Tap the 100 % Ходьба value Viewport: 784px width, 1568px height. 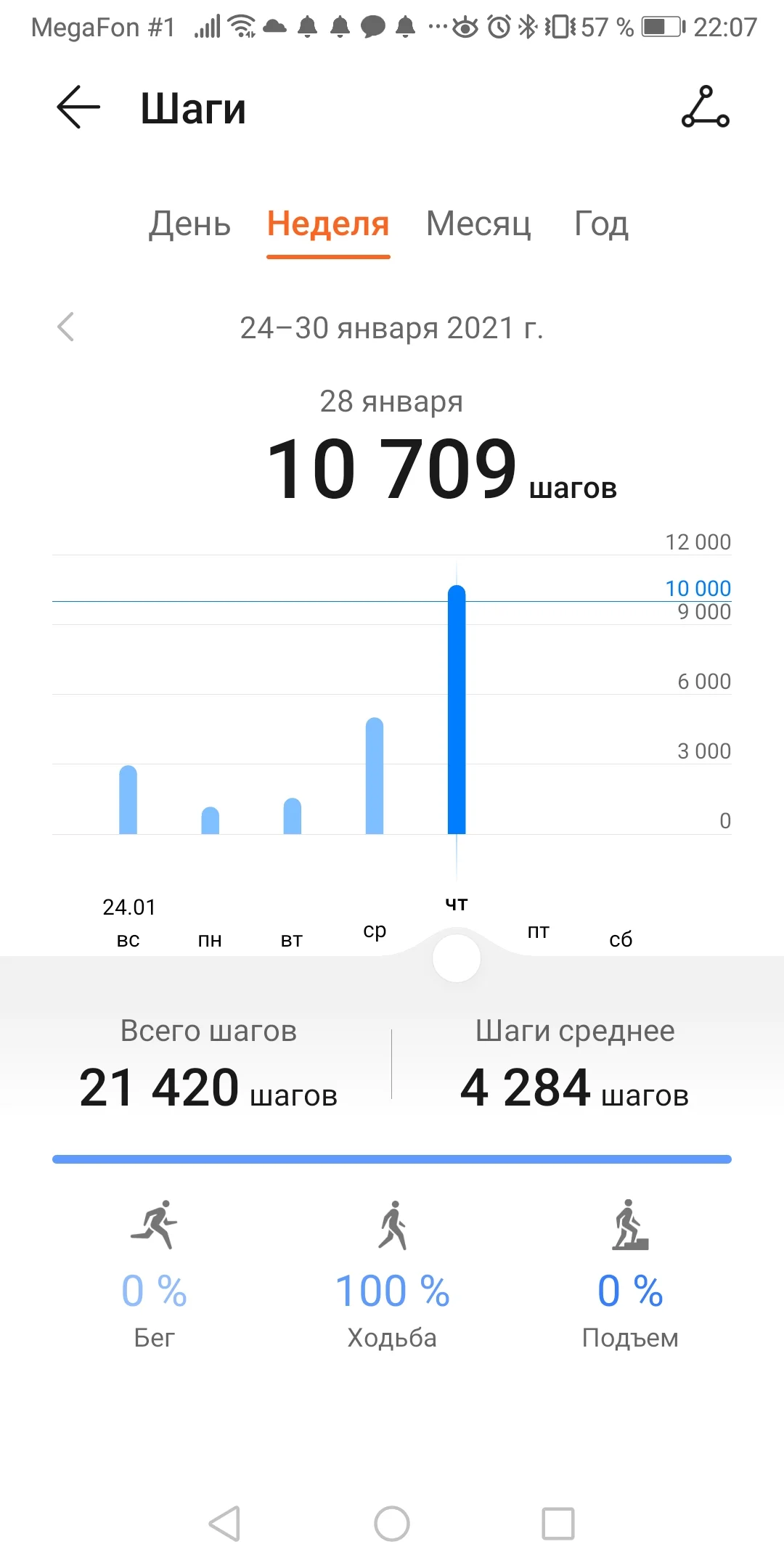click(x=393, y=1290)
